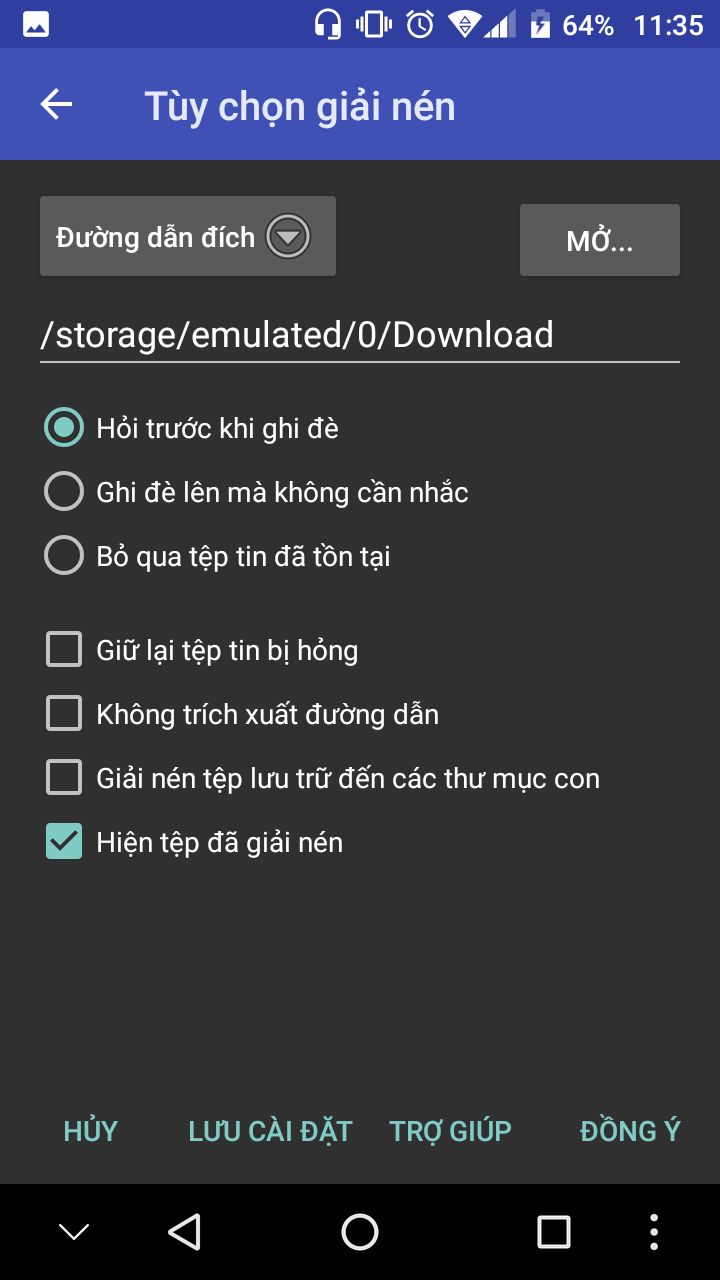
Task: Cancel with the HỦY button
Action: [91, 1131]
